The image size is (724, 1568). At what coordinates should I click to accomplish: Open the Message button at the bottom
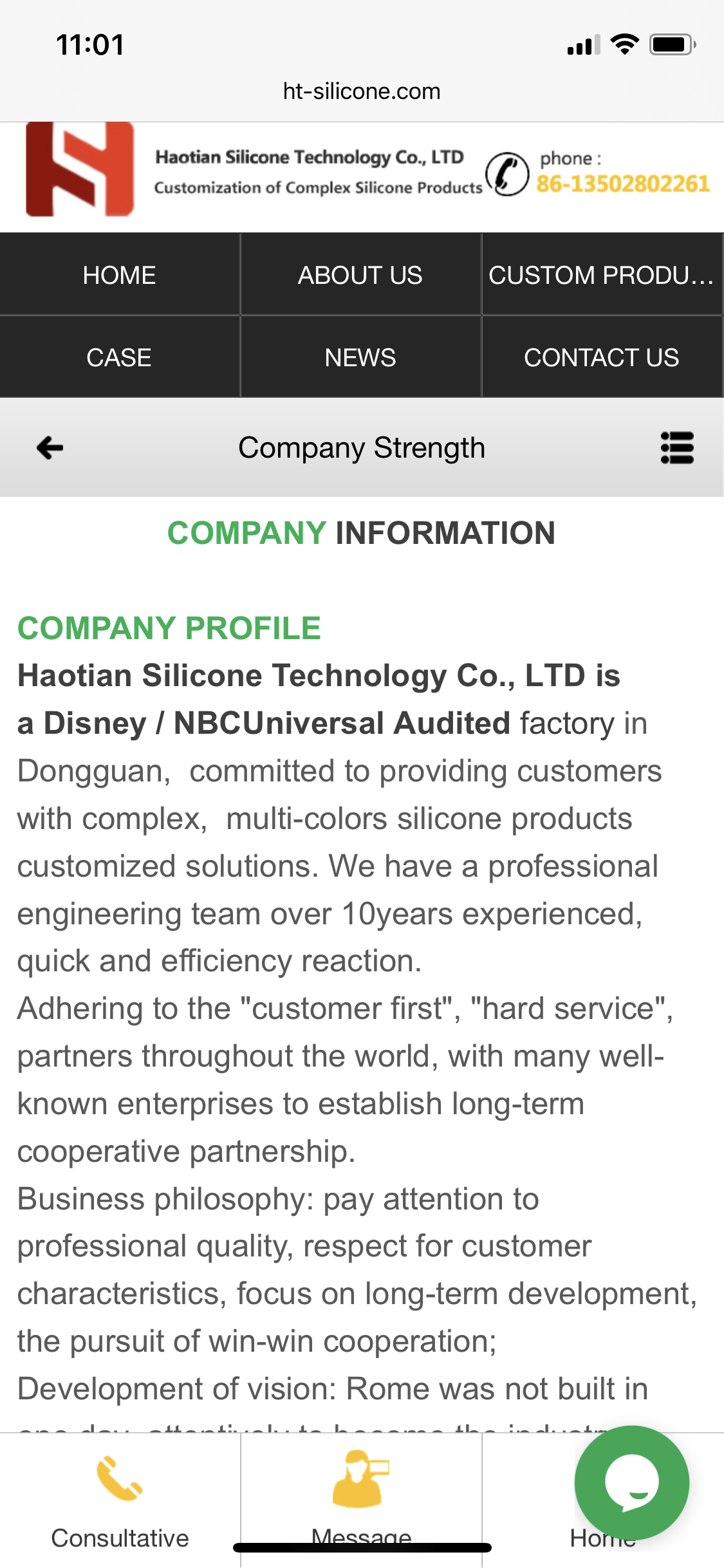(x=361, y=1493)
